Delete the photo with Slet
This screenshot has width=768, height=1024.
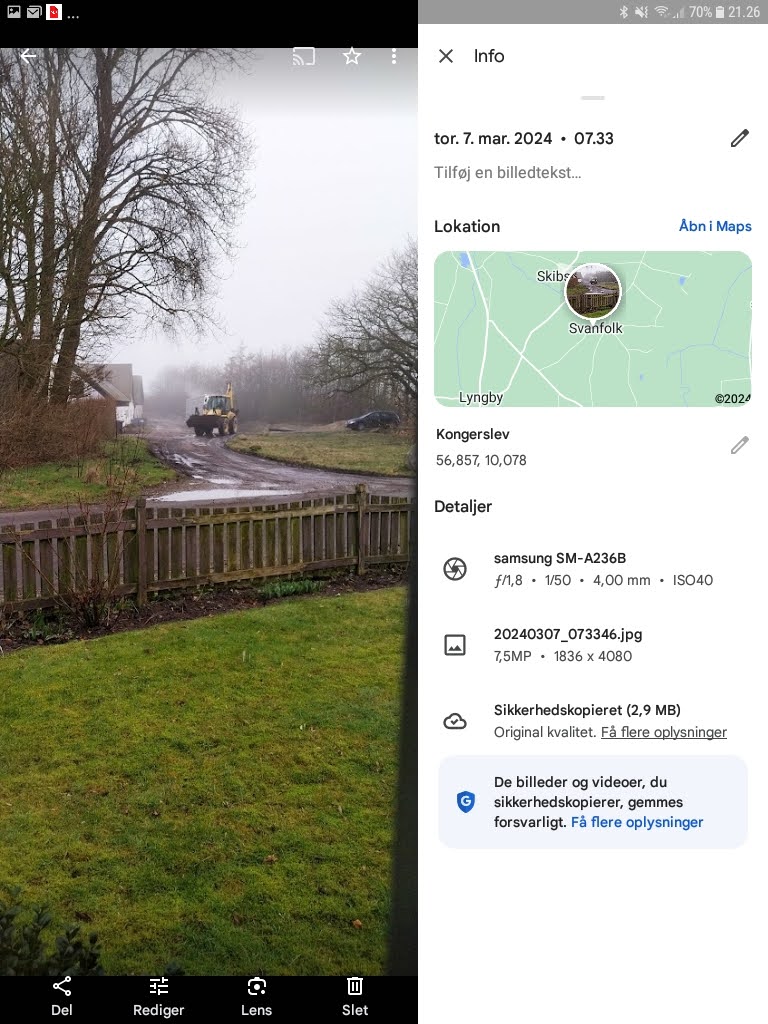click(x=354, y=996)
